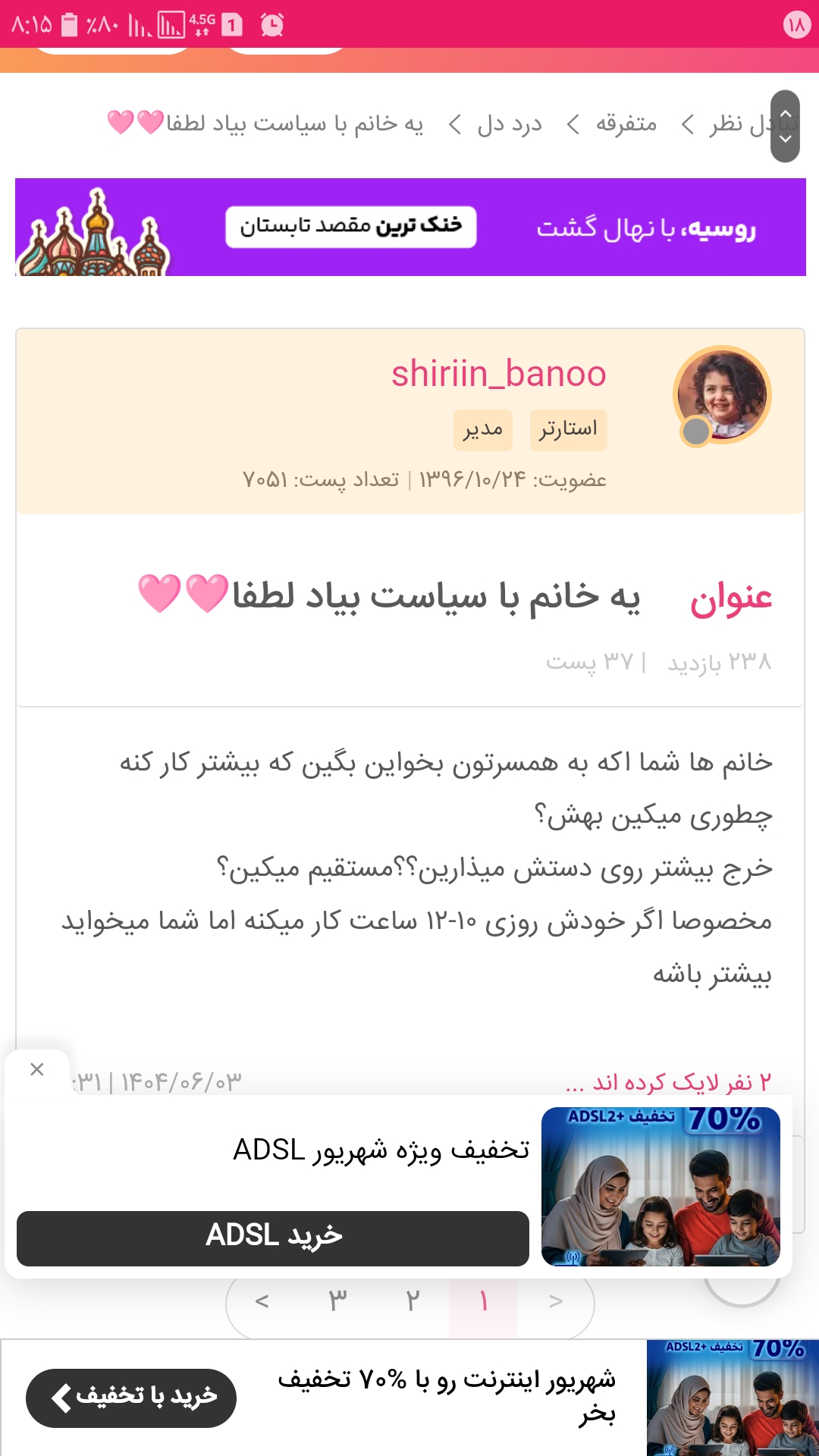Dismiss the ADSL discount popup ad
The height and width of the screenshot is (1456, 819).
(36, 1069)
